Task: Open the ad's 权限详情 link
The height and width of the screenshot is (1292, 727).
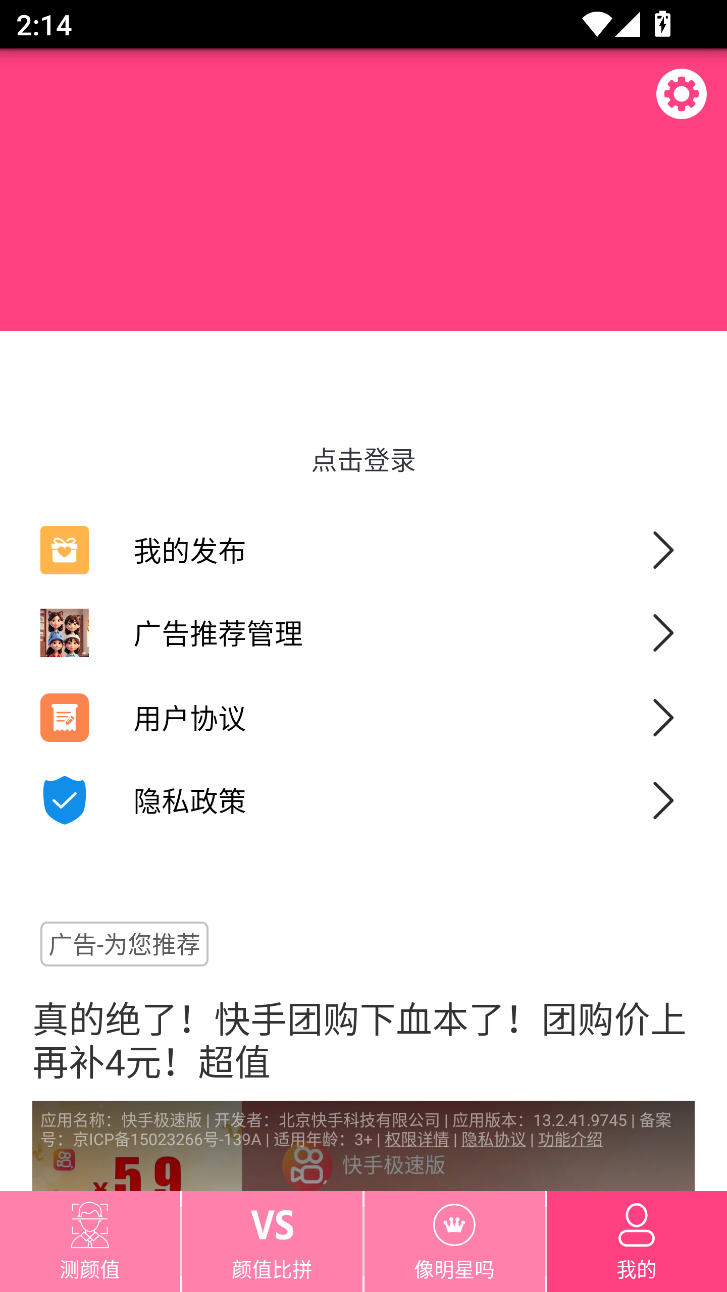Action: (417, 1140)
